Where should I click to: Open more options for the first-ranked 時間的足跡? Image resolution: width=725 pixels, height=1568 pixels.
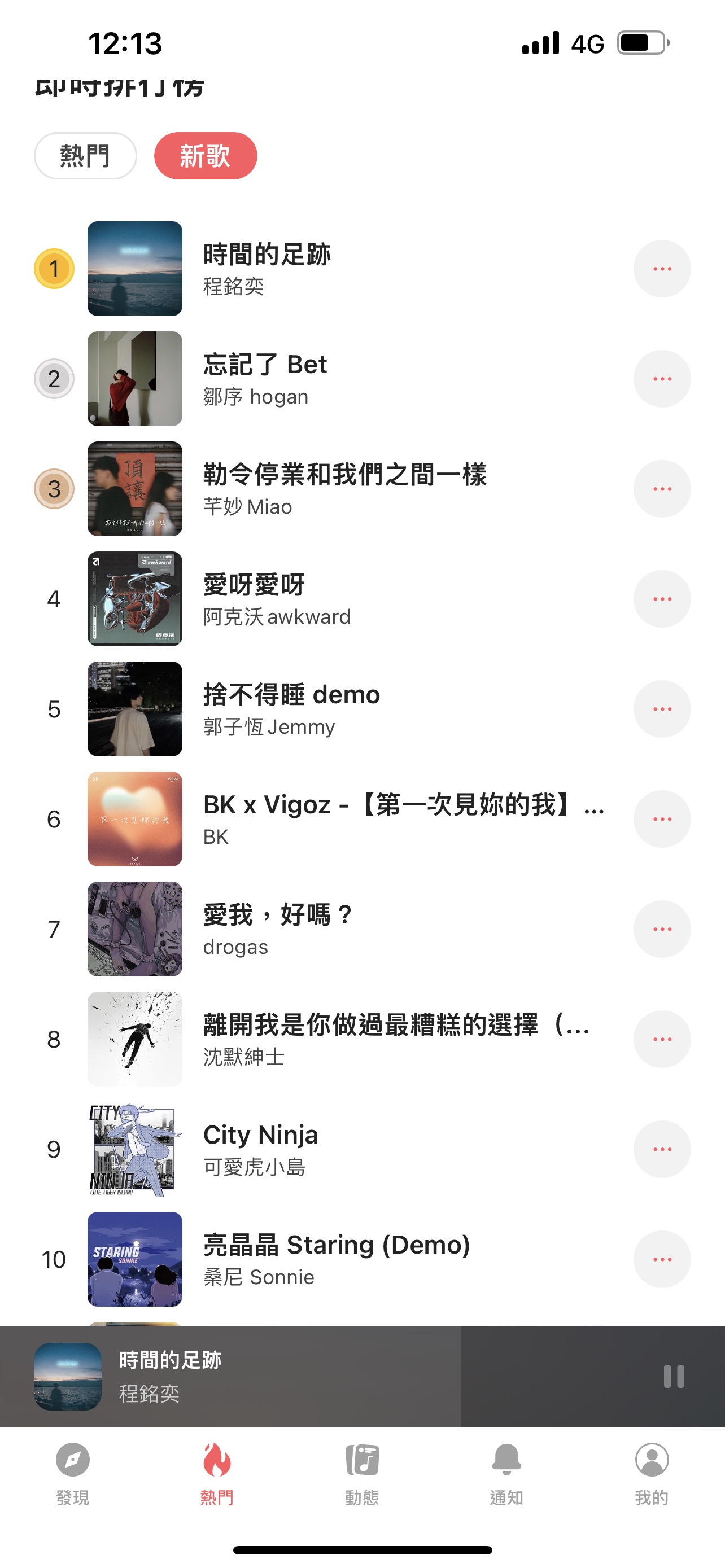click(662, 269)
